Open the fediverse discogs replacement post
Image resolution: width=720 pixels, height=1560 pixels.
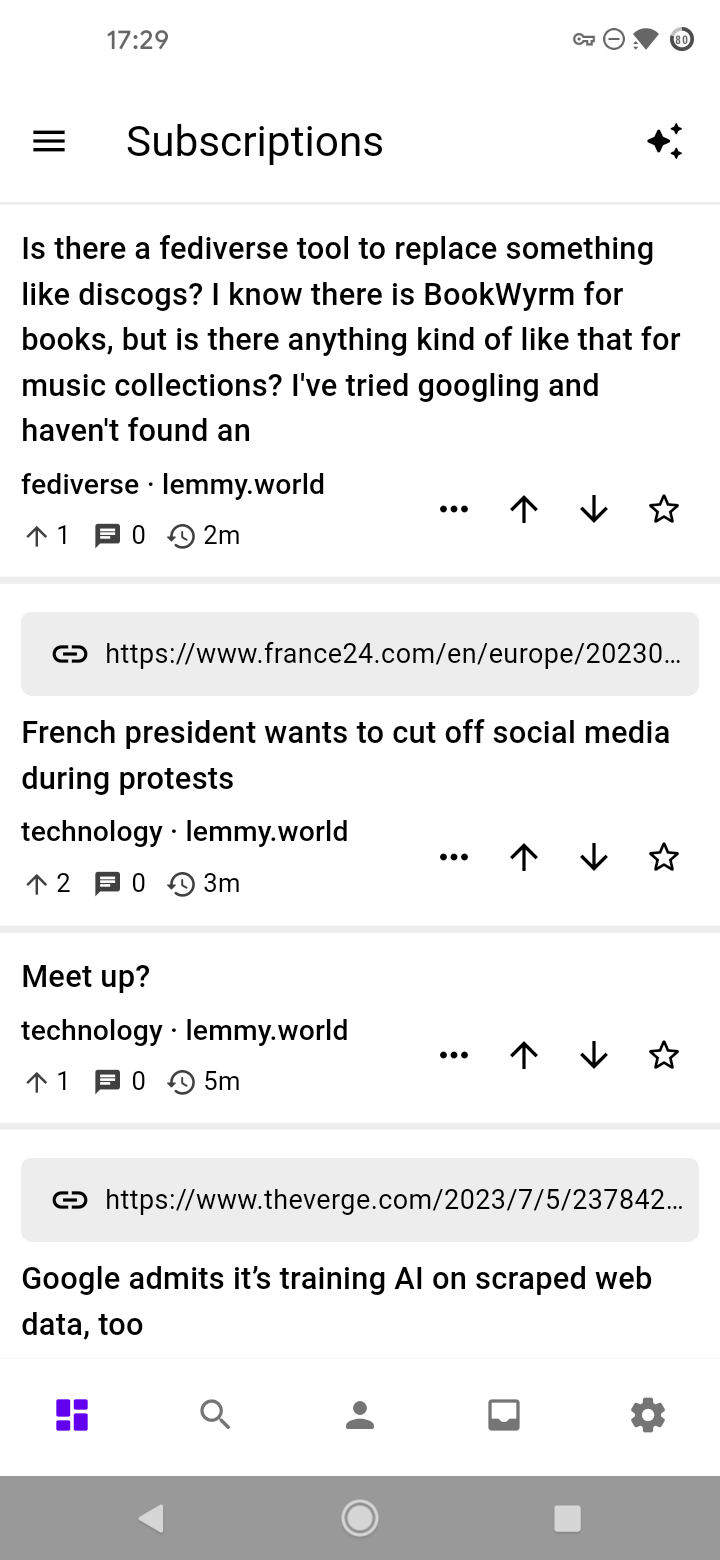click(x=350, y=340)
